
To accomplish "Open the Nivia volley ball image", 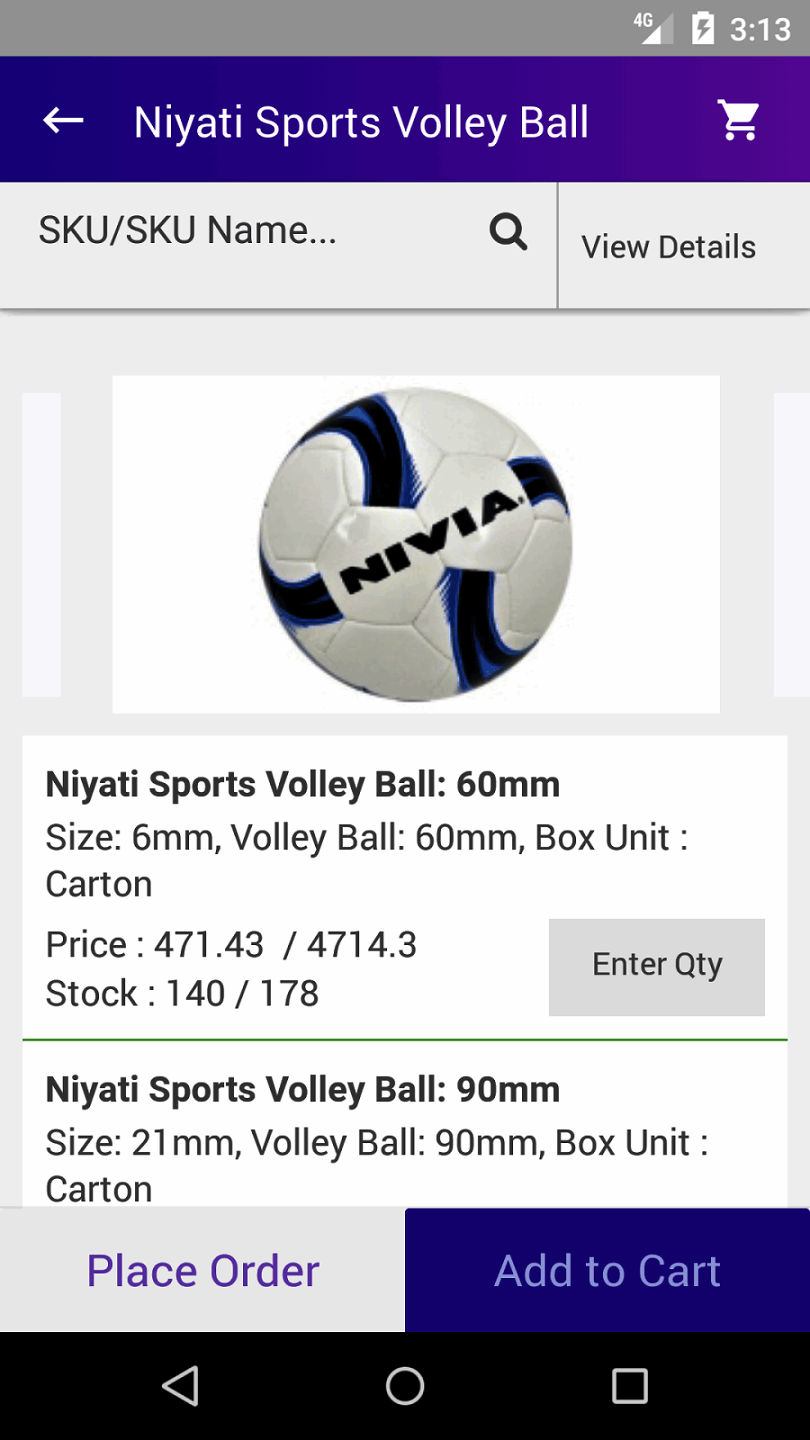I will click(x=416, y=544).
